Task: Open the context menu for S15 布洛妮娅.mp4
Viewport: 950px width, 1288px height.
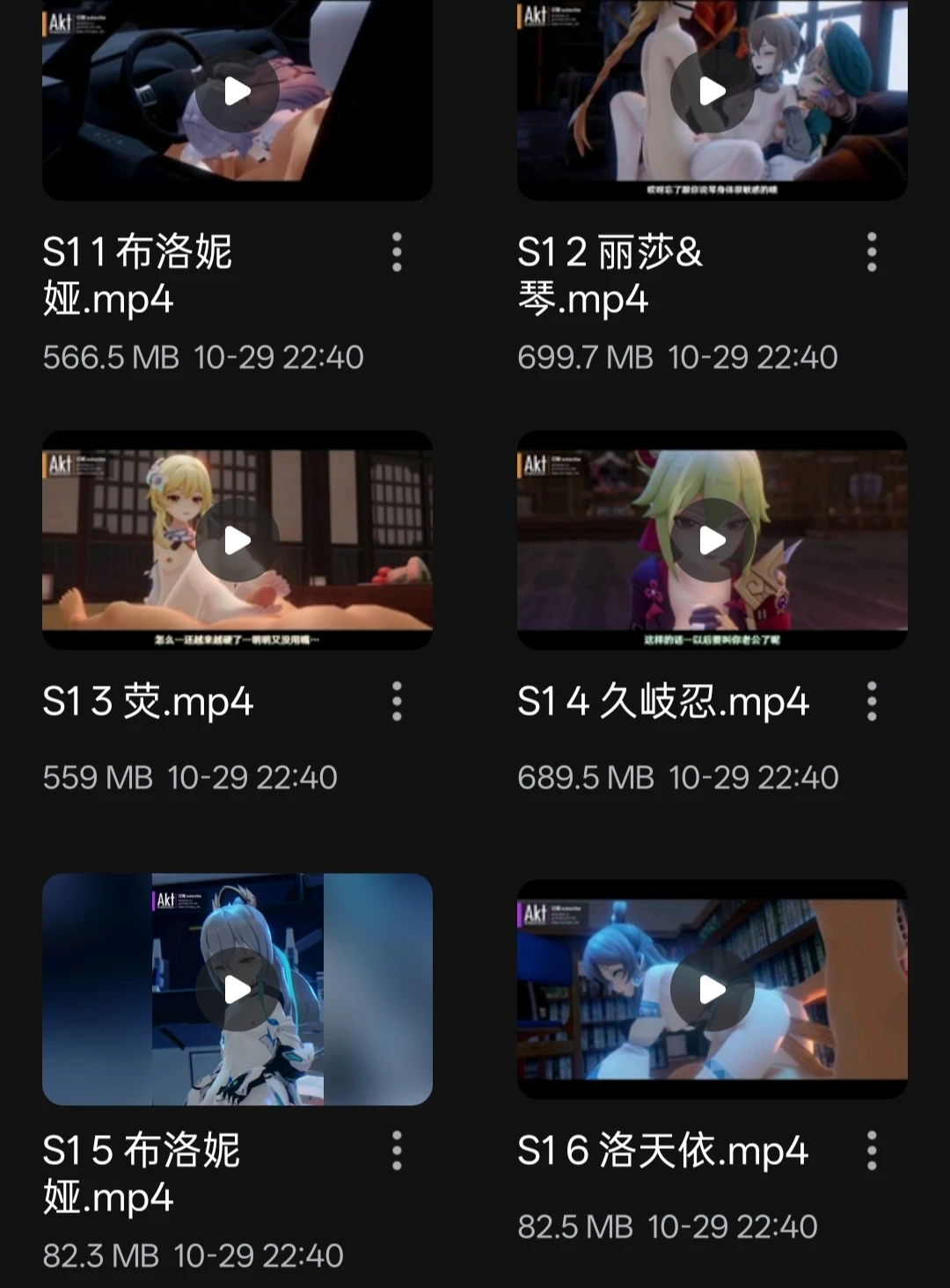Action: [x=397, y=1147]
